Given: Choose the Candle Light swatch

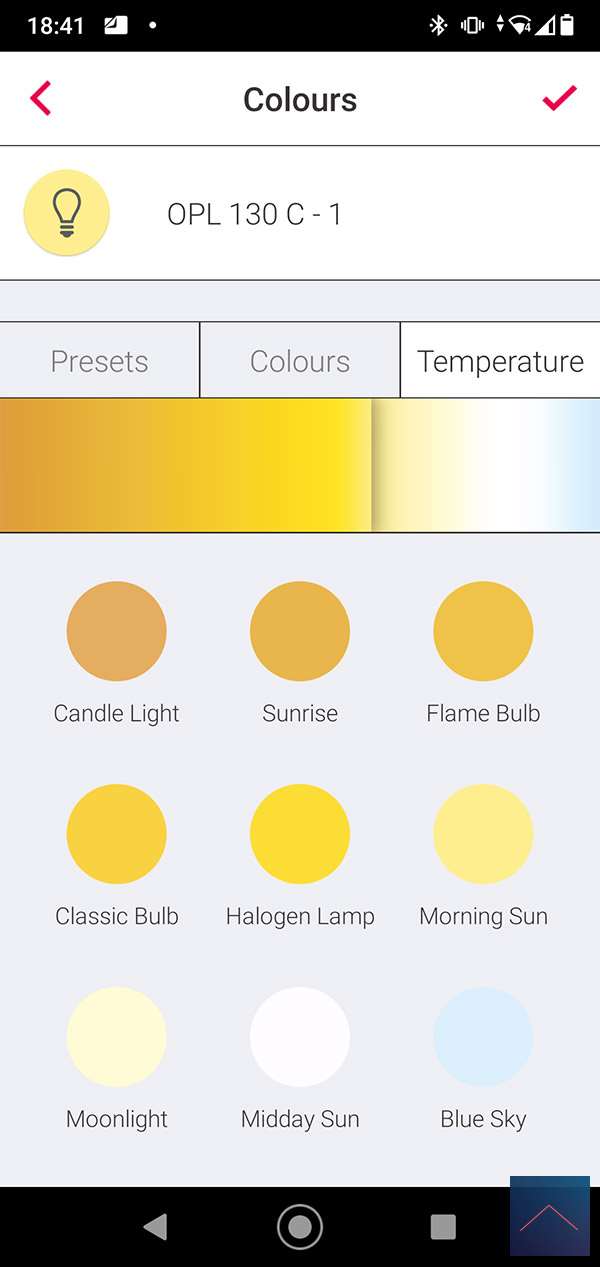Looking at the screenshot, I should point(116,631).
